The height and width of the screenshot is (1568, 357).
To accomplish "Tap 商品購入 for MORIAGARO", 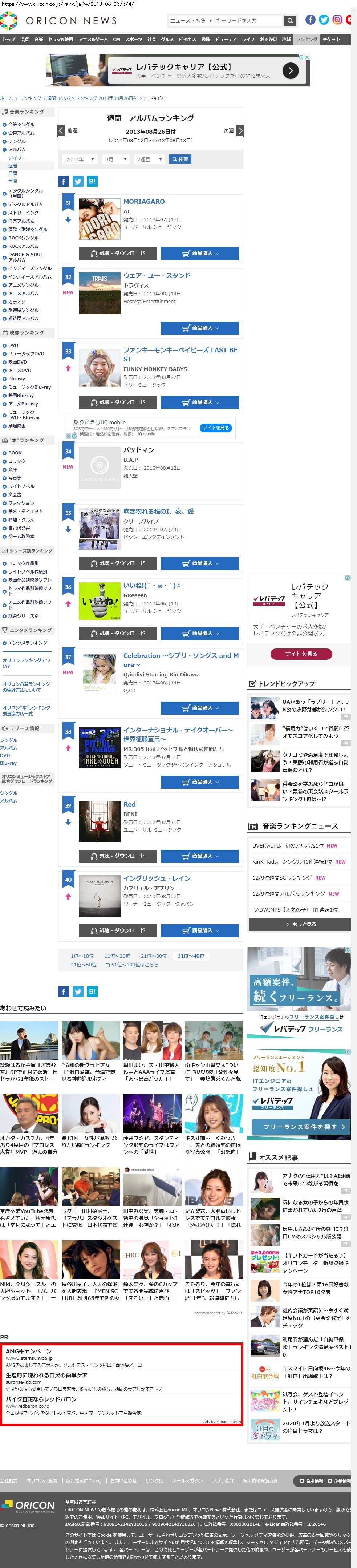I will [x=199, y=253].
